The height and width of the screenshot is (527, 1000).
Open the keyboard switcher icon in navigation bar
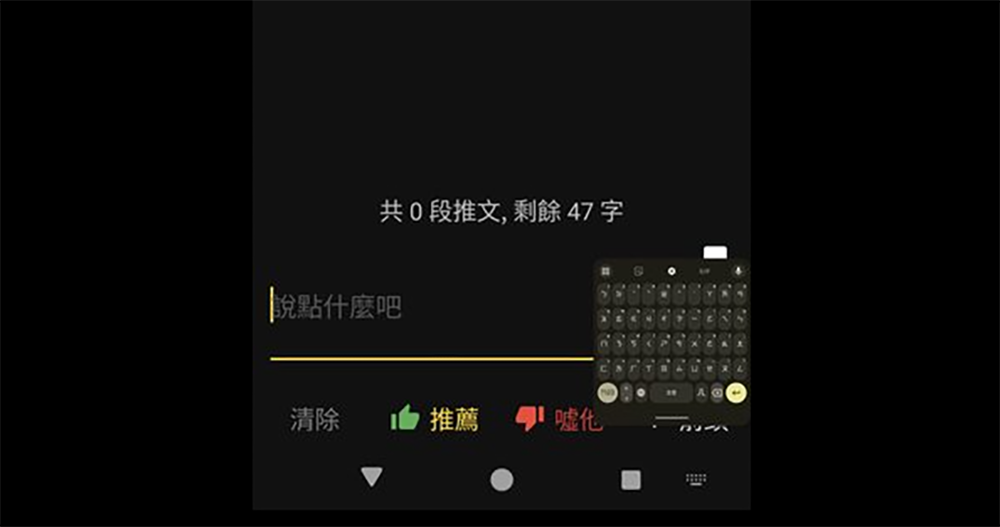click(696, 480)
